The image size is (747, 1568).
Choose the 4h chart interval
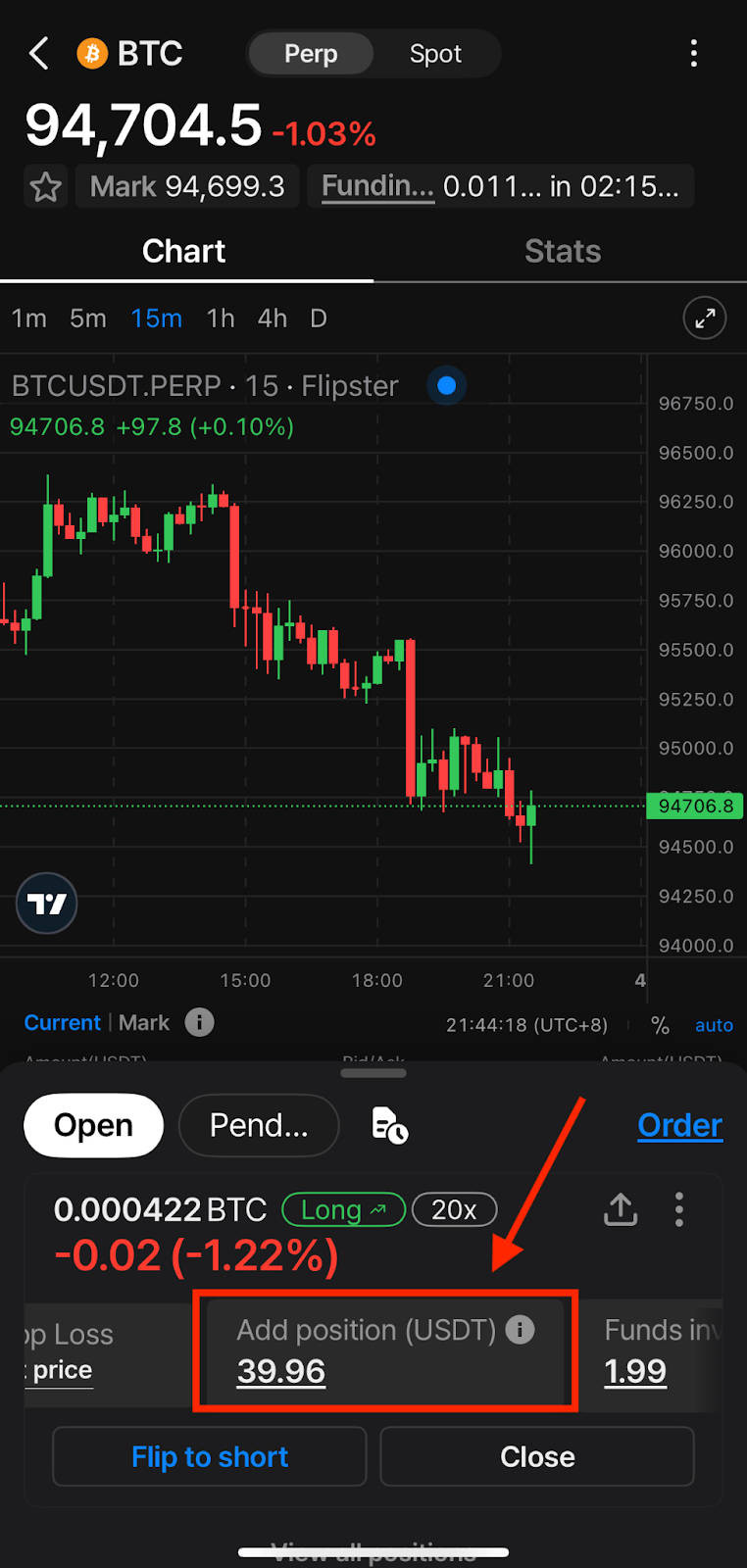click(x=272, y=318)
